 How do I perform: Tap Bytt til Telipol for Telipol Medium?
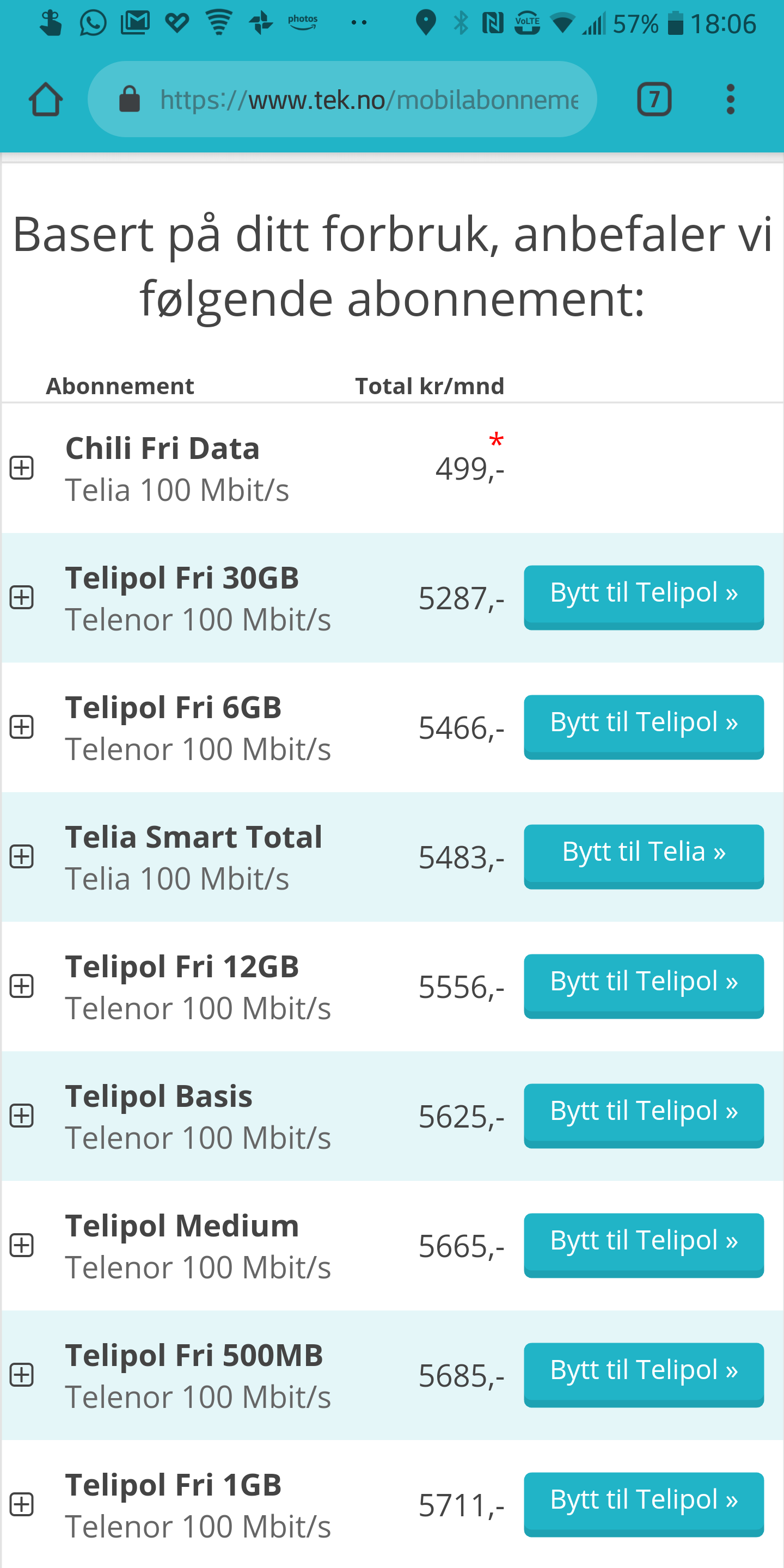click(x=644, y=1245)
